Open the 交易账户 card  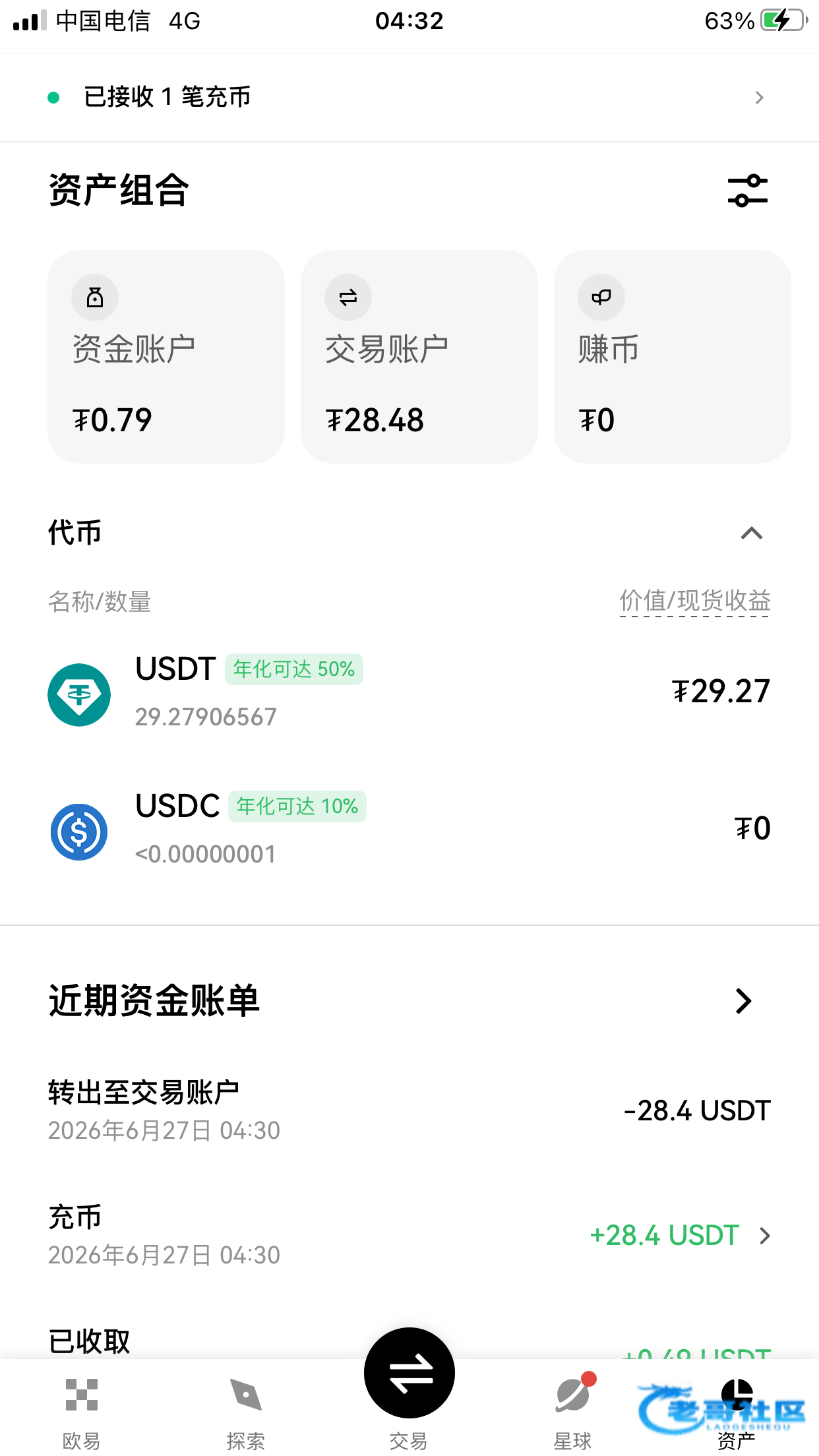point(419,356)
